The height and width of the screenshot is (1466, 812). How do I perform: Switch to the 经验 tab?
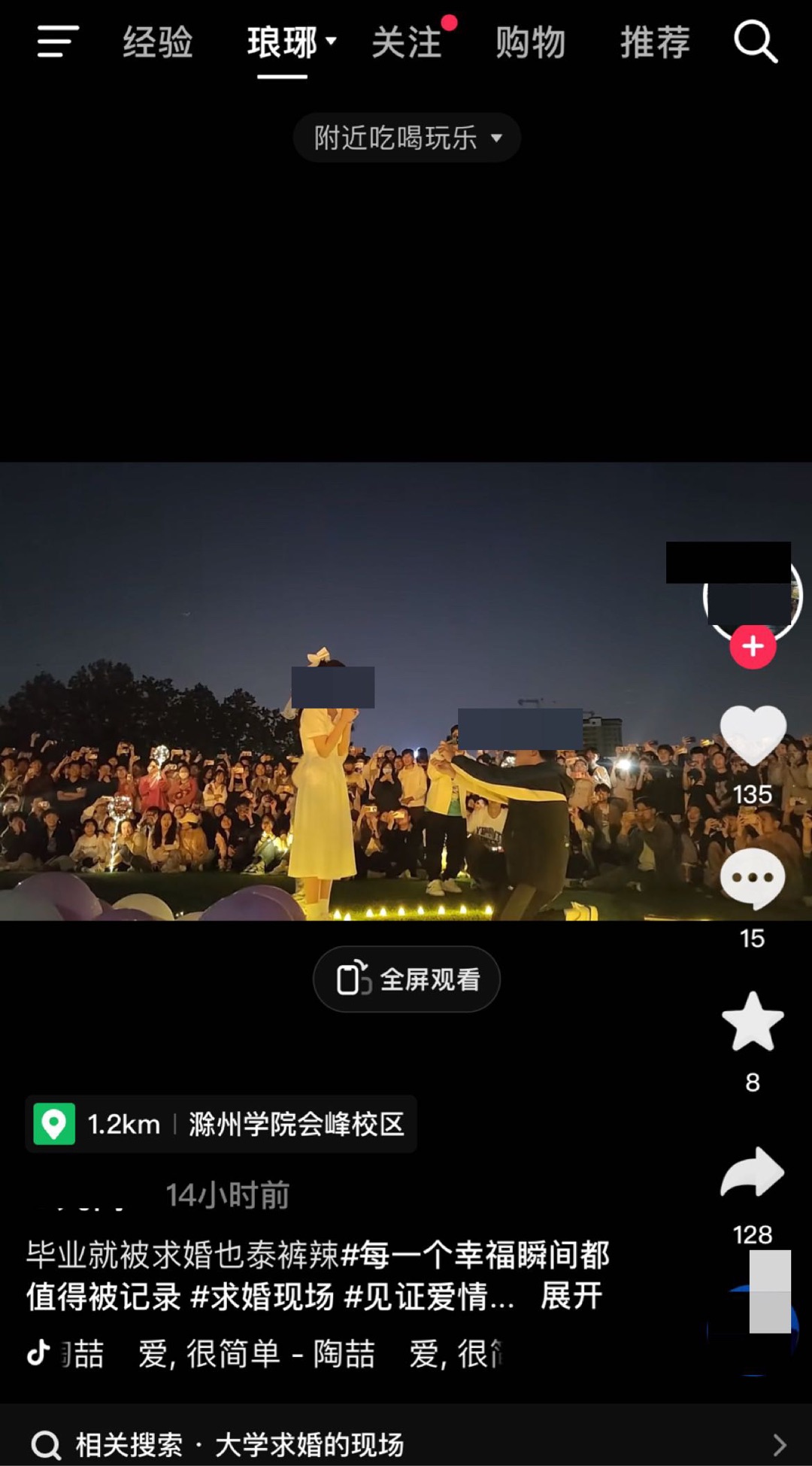(x=158, y=42)
